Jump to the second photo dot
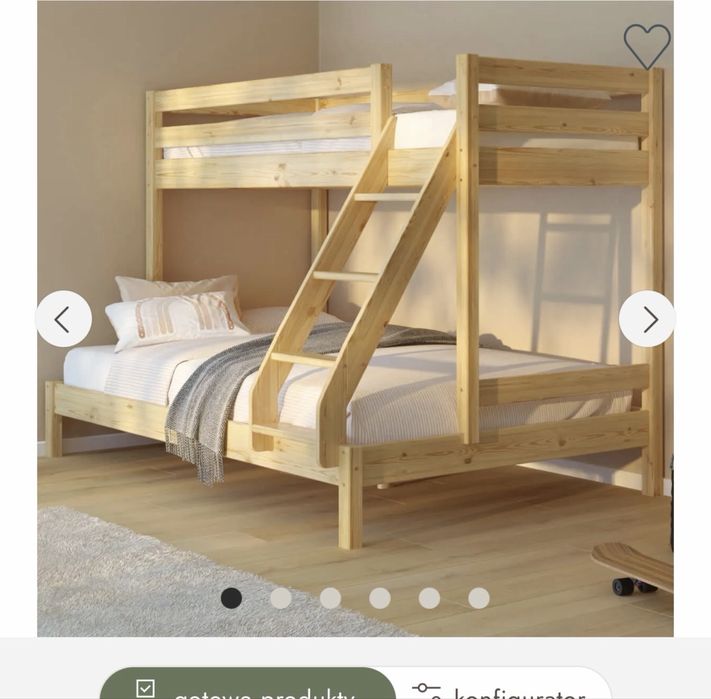Image resolution: width=711 pixels, height=699 pixels. (281, 598)
